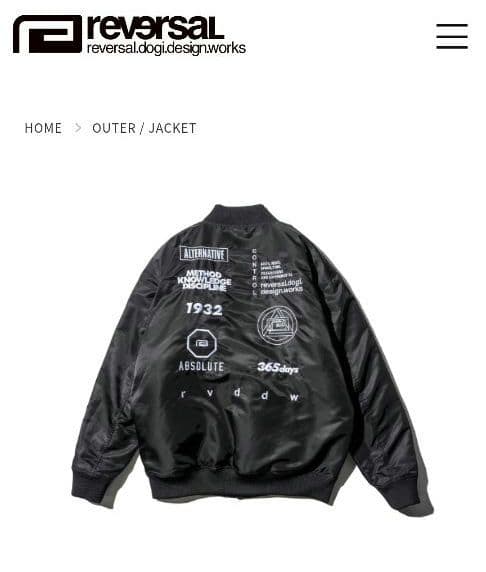The image size is (486, 572).
Task: Go to HOME via breadcrumb
Action: (x=43, y=128)
